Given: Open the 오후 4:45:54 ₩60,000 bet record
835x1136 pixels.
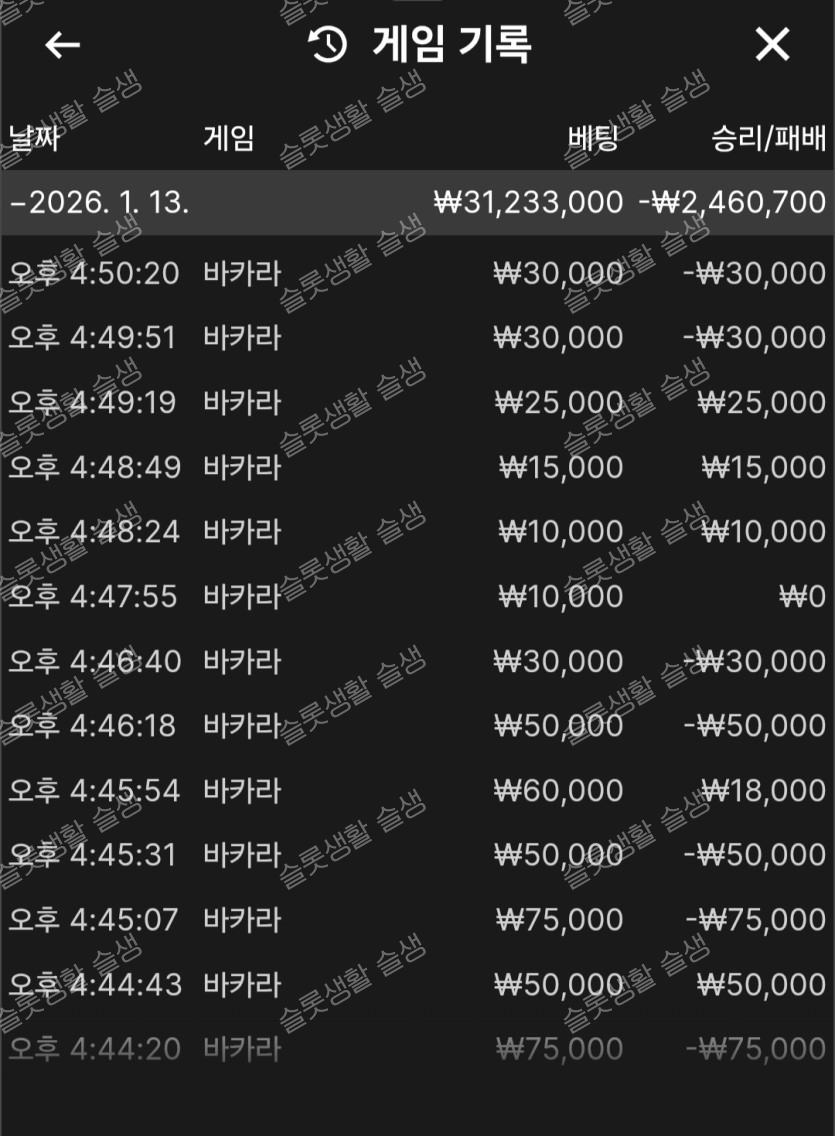Looking at the screenshot, I should [x=417, y=791].
